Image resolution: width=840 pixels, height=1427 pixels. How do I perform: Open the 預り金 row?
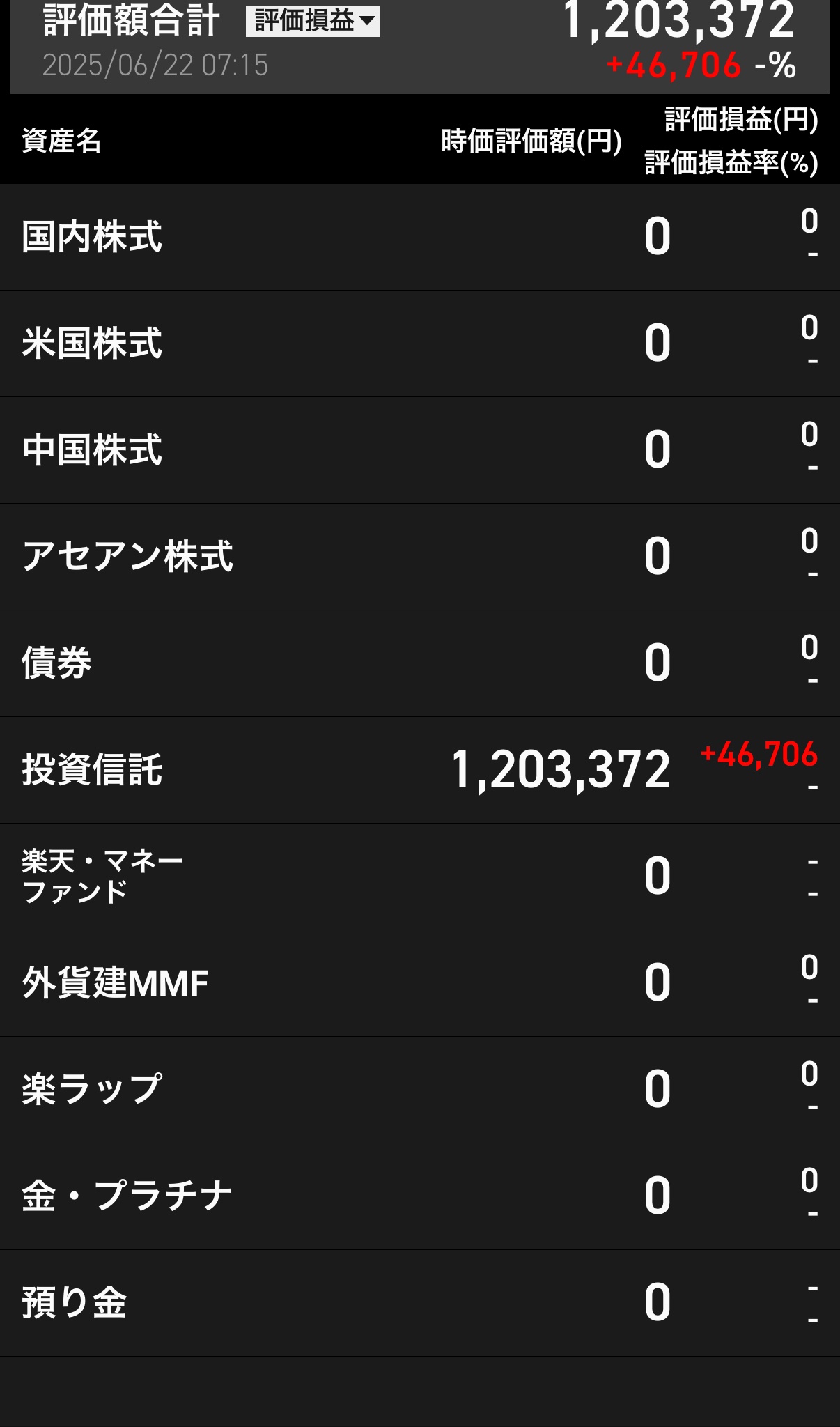pos(420,1304)
